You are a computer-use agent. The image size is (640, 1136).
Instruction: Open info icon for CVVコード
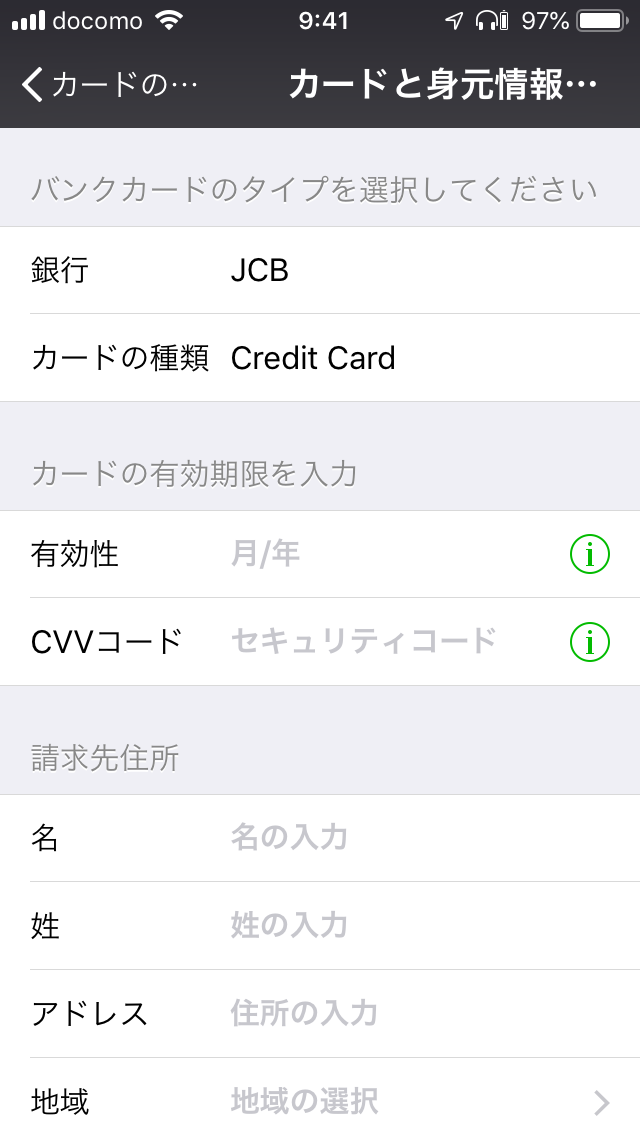590,642
